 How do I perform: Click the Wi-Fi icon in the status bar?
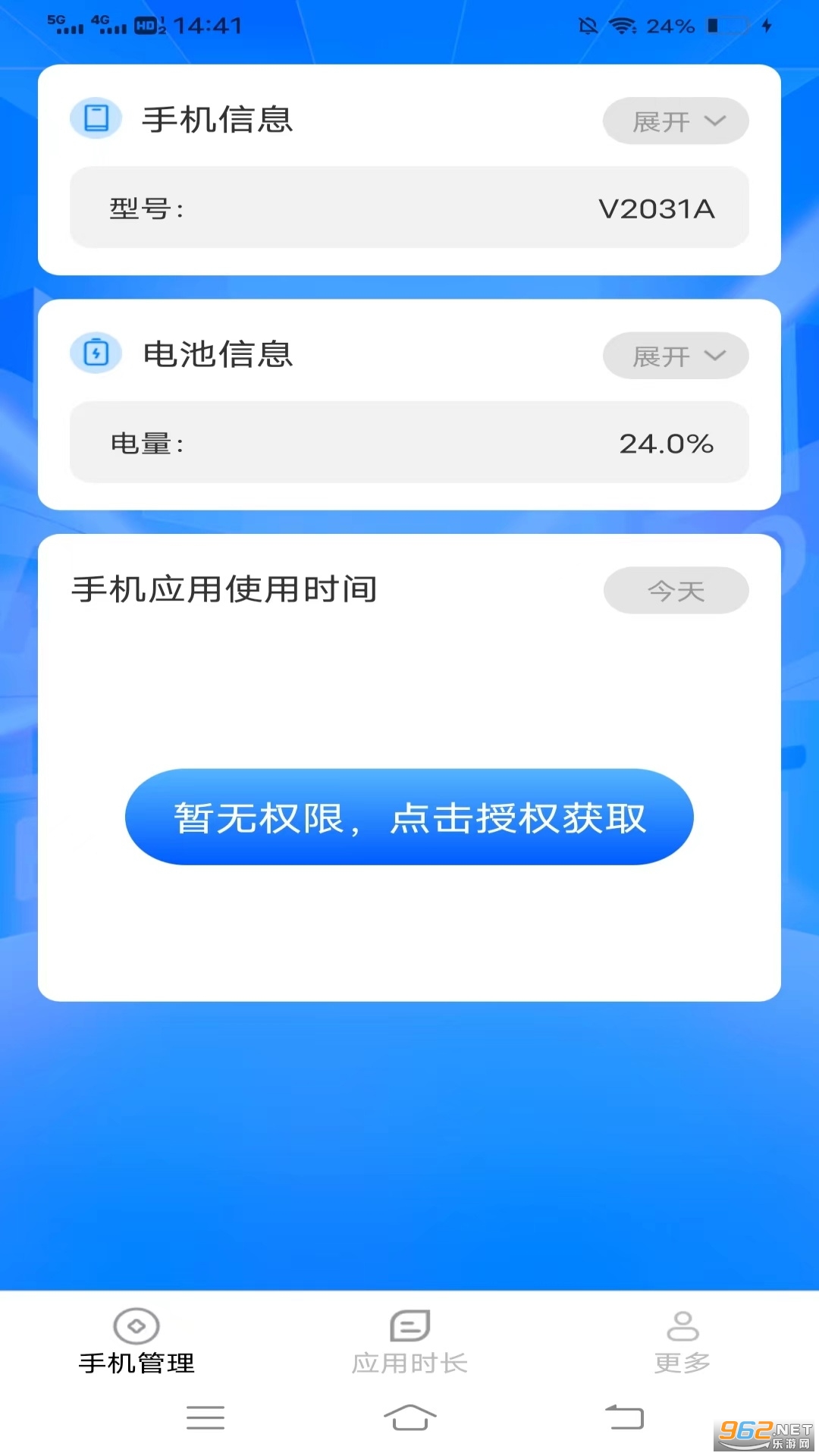[x=625, y=25]
